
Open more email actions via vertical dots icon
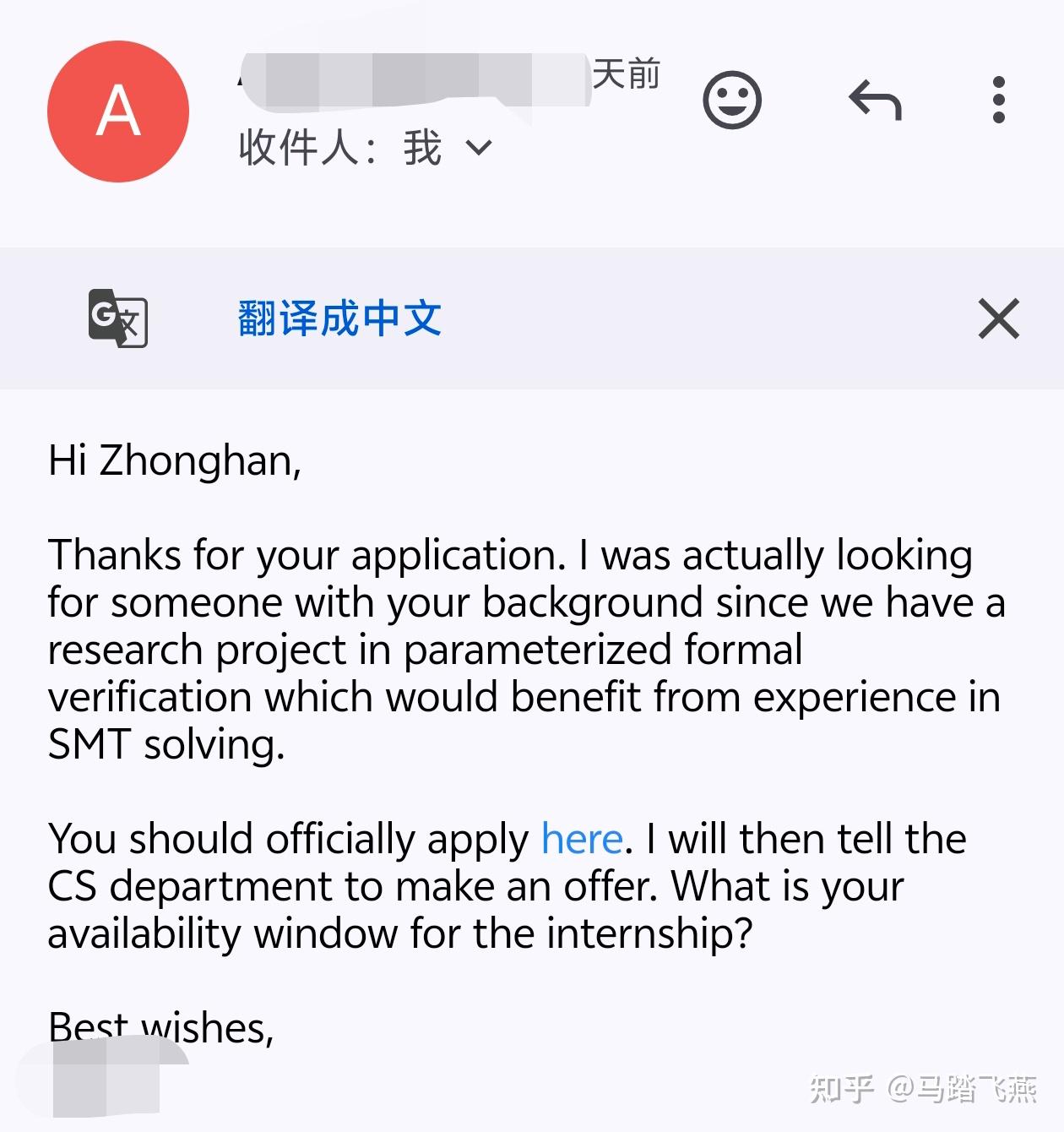[x=999, y=100]
